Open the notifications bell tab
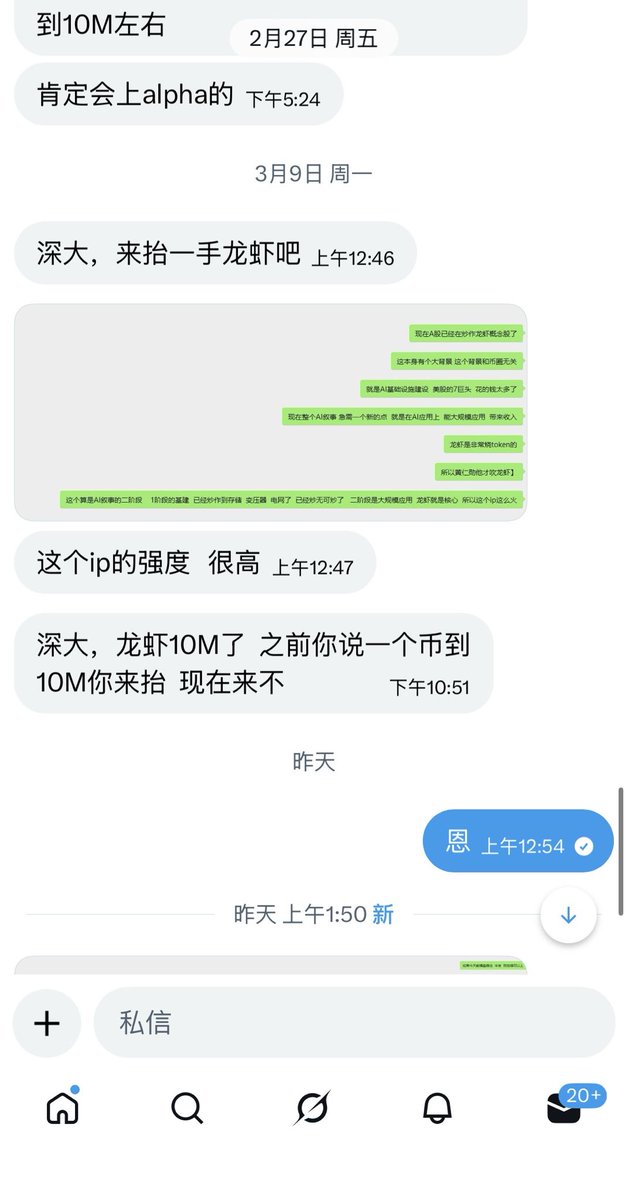Image resolution: width=628 pixels, height=1200 pixels. pyautogui.click(x=437, y=1107)
